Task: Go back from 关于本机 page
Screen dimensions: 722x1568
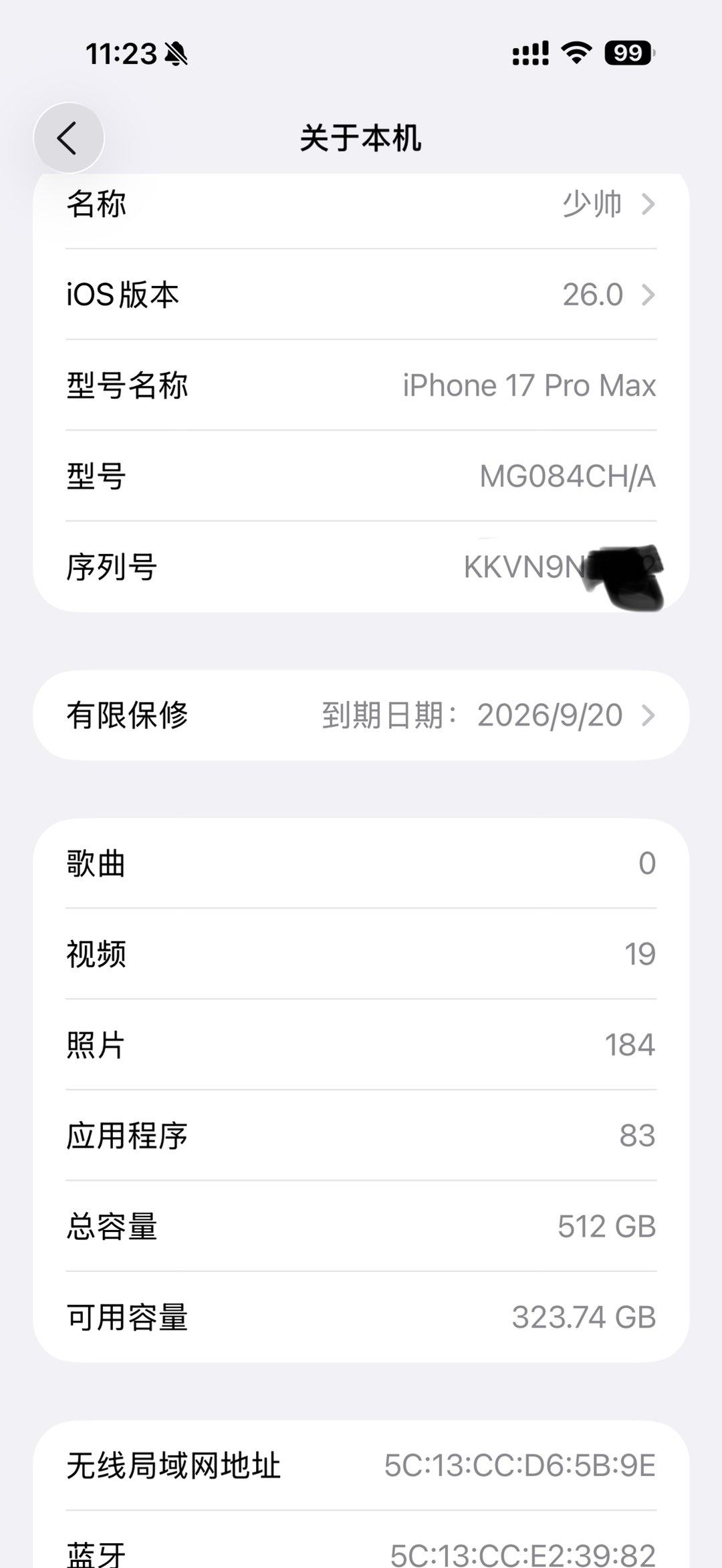Action: coord(68,138)
